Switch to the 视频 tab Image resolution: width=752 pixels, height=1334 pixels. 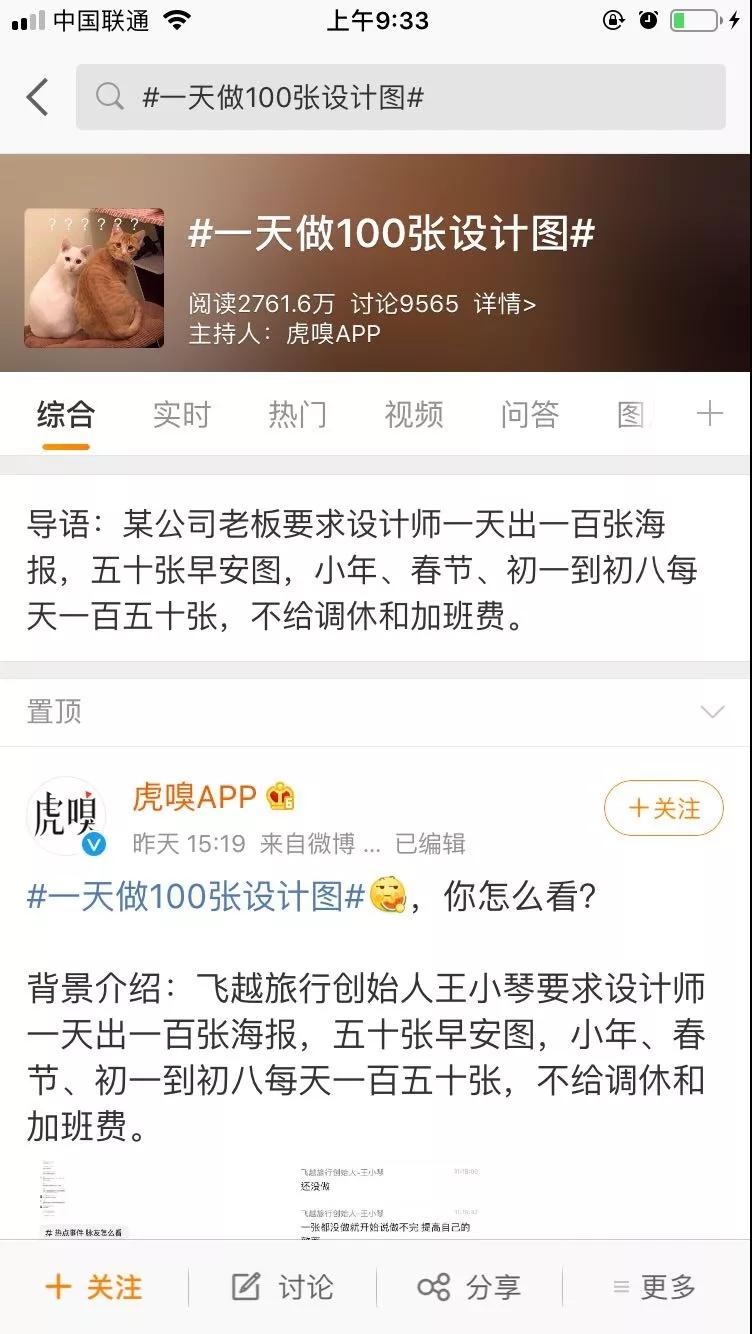414,414
